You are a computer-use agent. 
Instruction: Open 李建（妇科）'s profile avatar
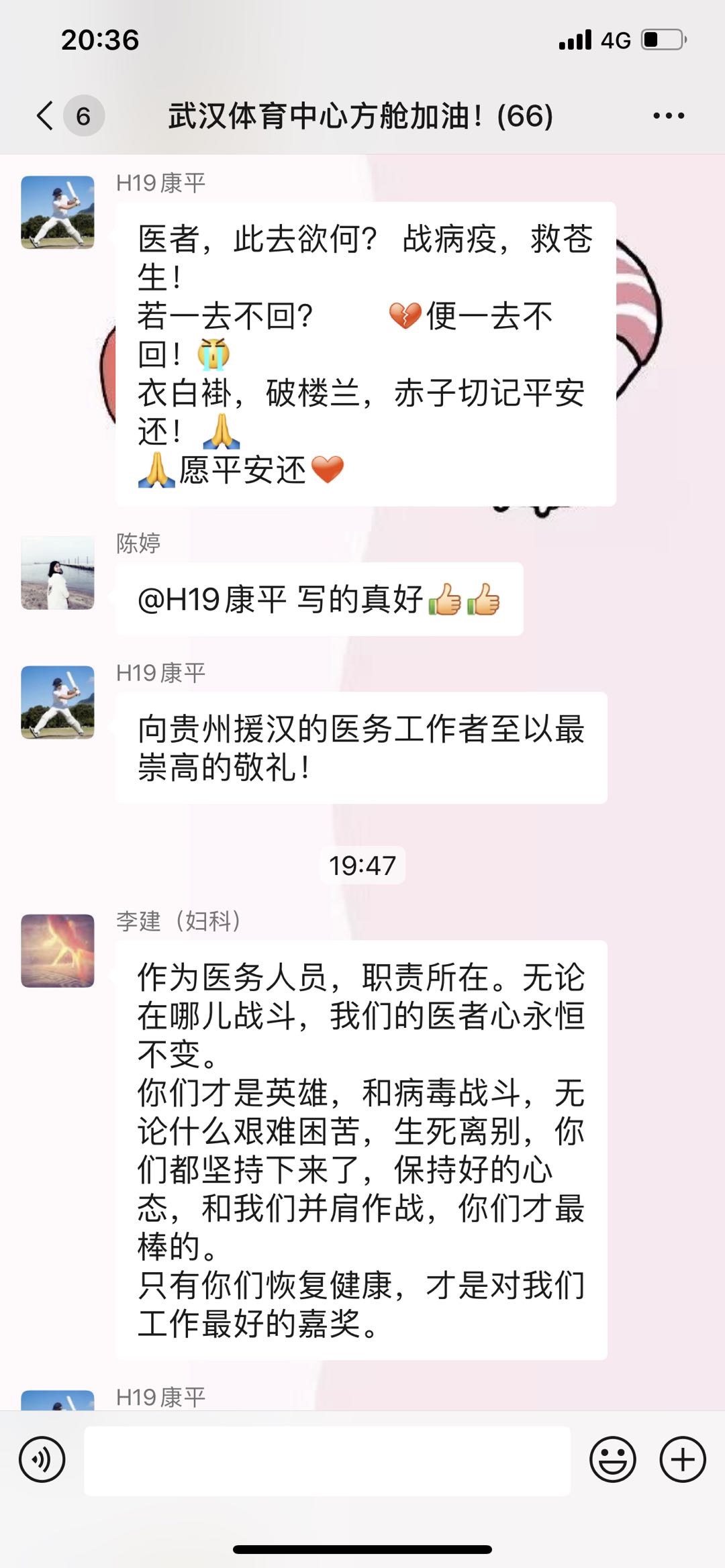pos(58,951)
